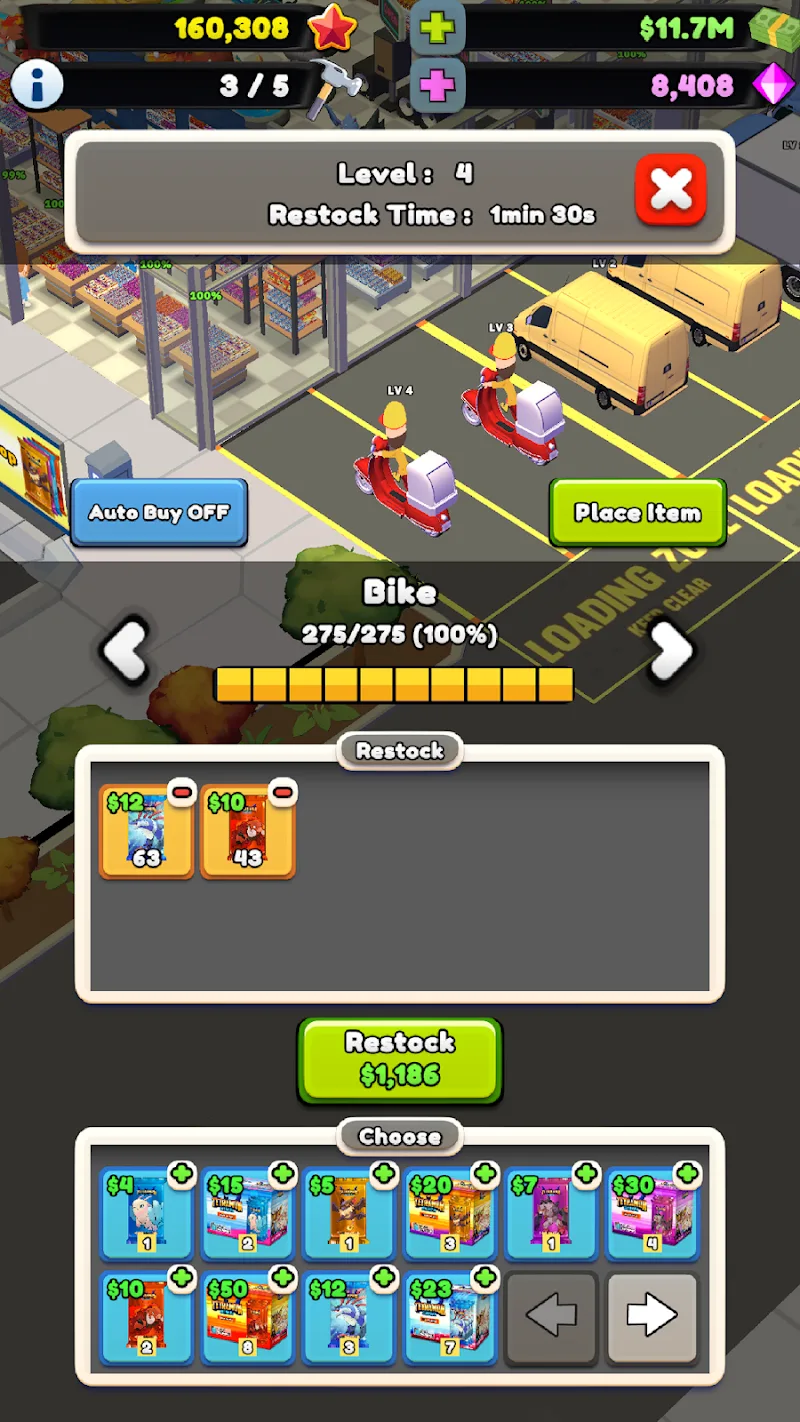800x1422 pixels.
Task: Tap the green plus to add cash
Action: point(437,28)
